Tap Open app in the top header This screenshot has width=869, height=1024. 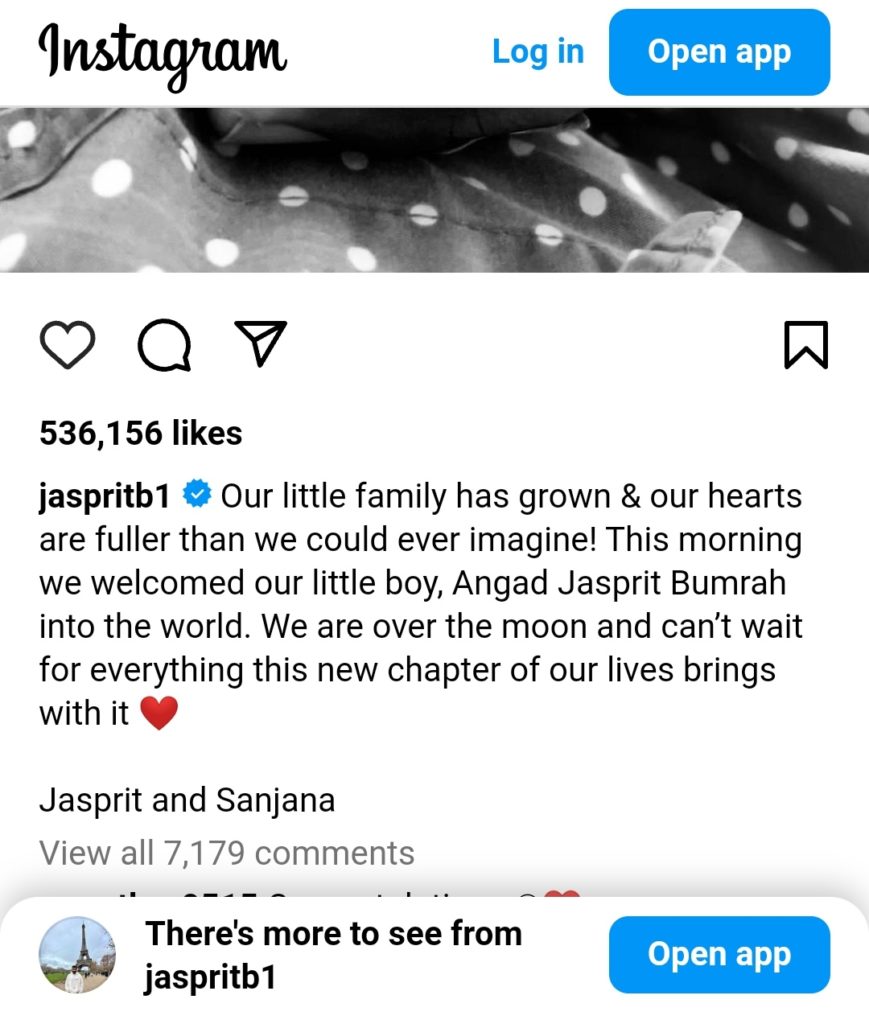click(x=719, y=52)
